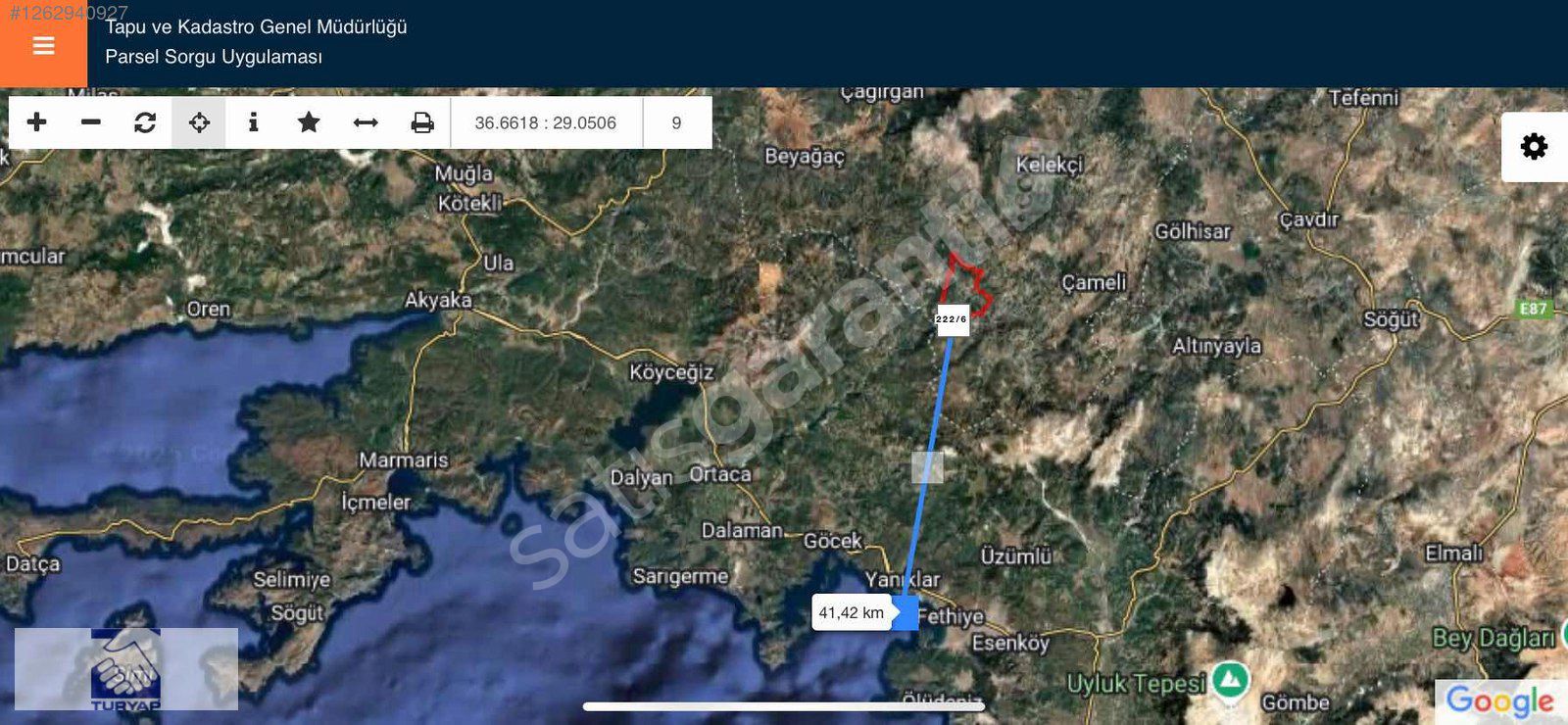Tap the 222/6 parcel label
The width and height of the screenshot is (1568, 725).
[x=953, y=319]
